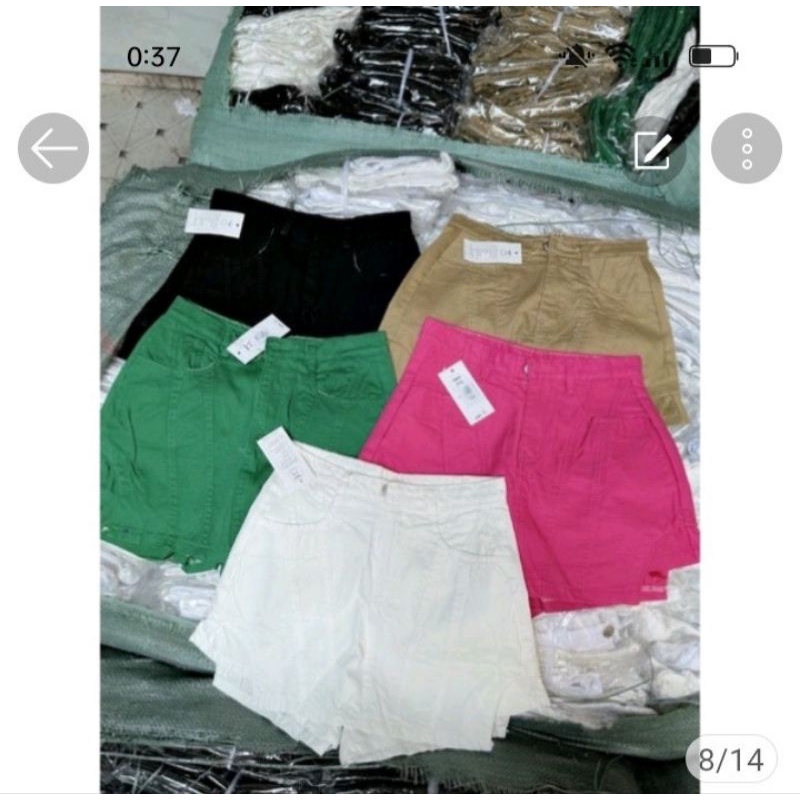
Task: Go back using the arrow button
Action: pyautogui.click(x=53, y=149)
